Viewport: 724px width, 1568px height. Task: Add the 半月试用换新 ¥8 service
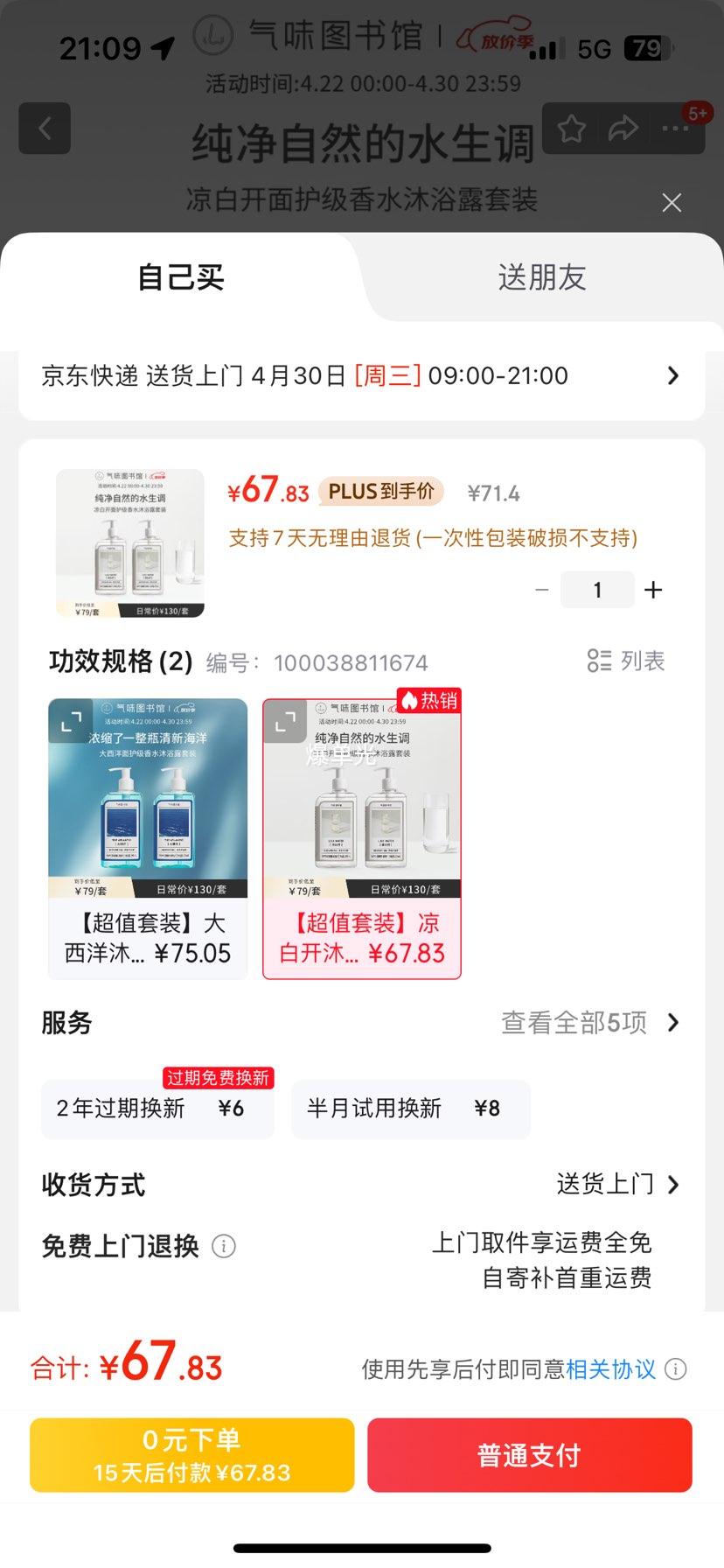coord(411,1109)
